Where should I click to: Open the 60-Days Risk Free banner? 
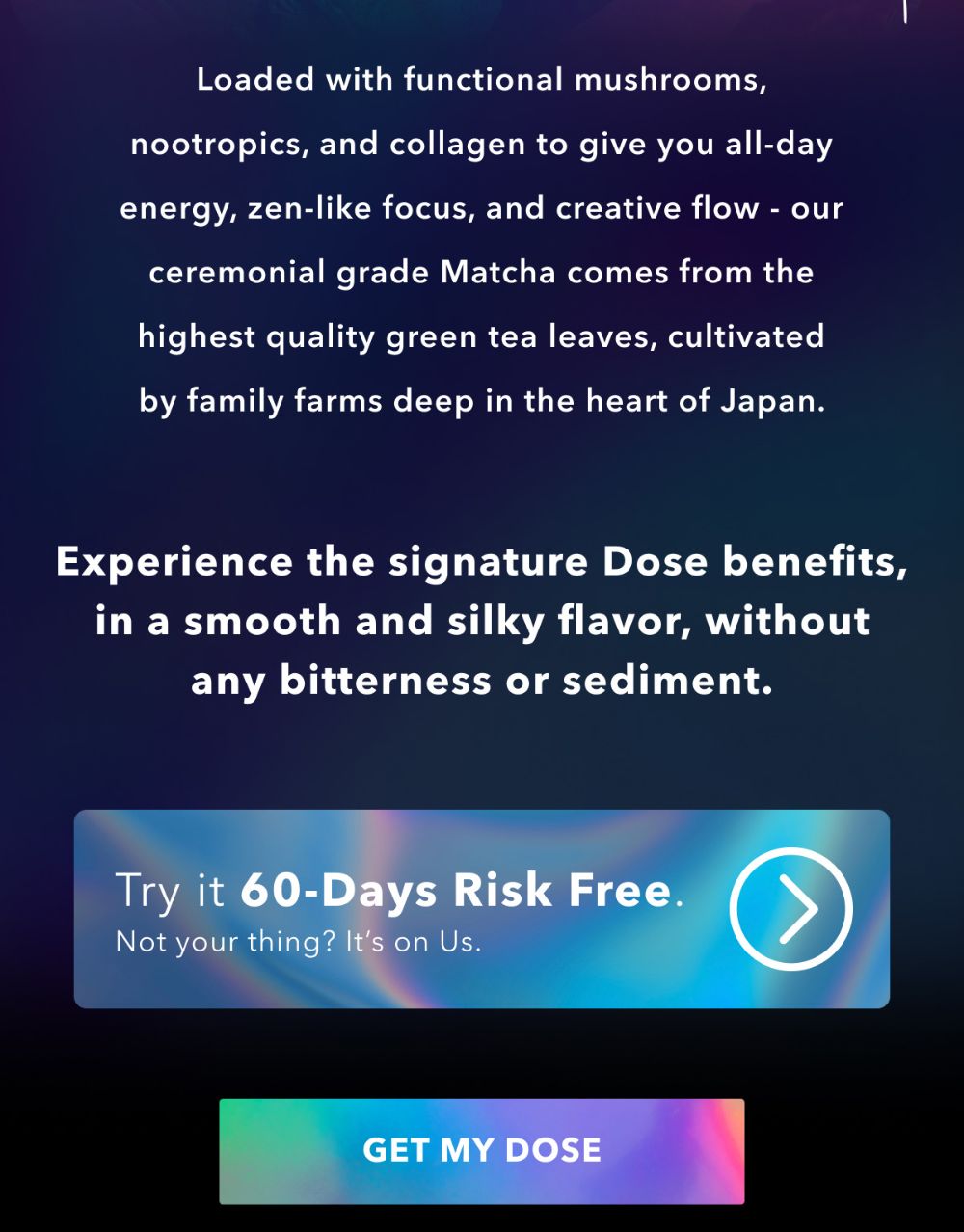481,908
